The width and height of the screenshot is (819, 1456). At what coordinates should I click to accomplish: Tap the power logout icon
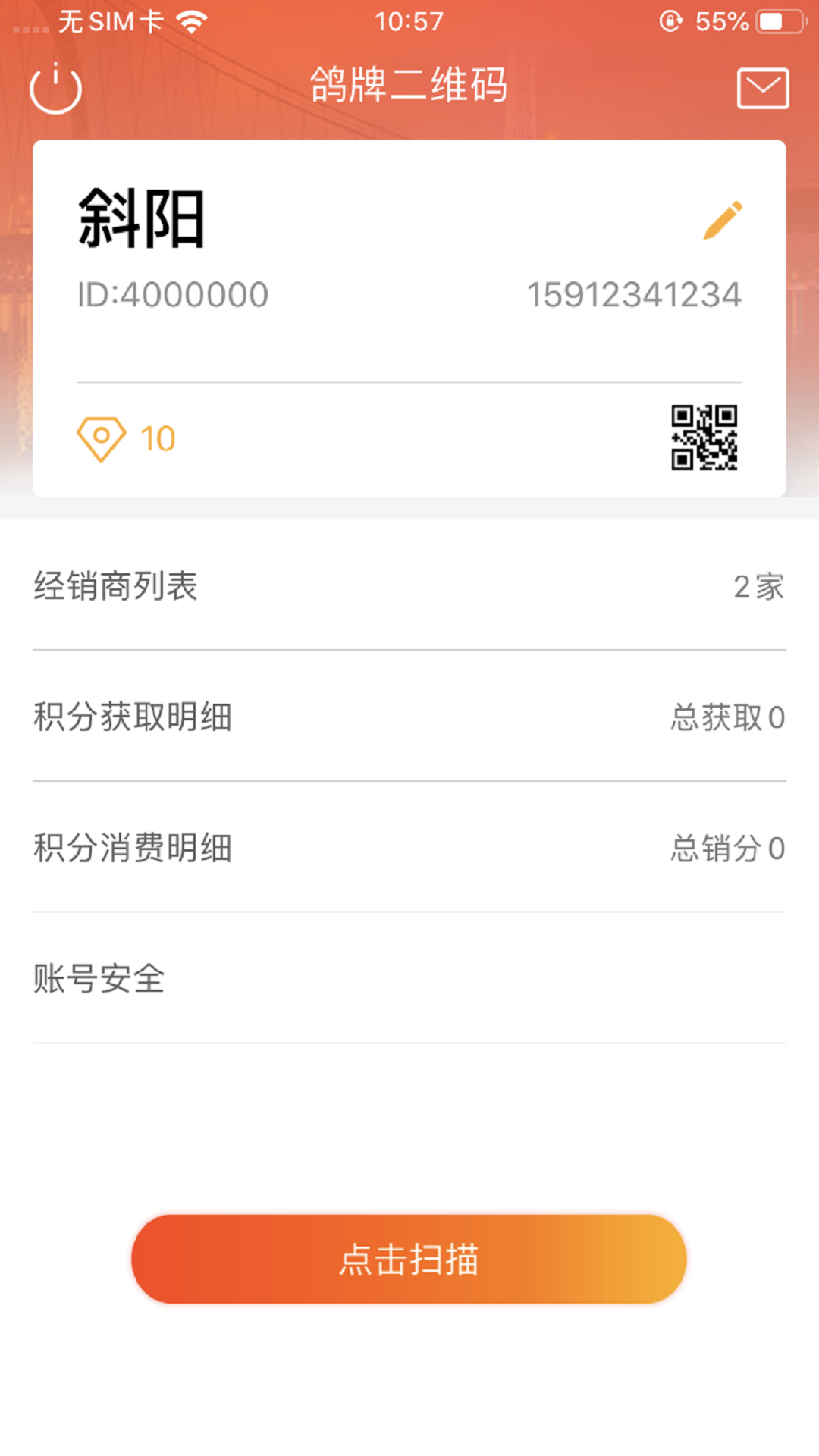55,88
